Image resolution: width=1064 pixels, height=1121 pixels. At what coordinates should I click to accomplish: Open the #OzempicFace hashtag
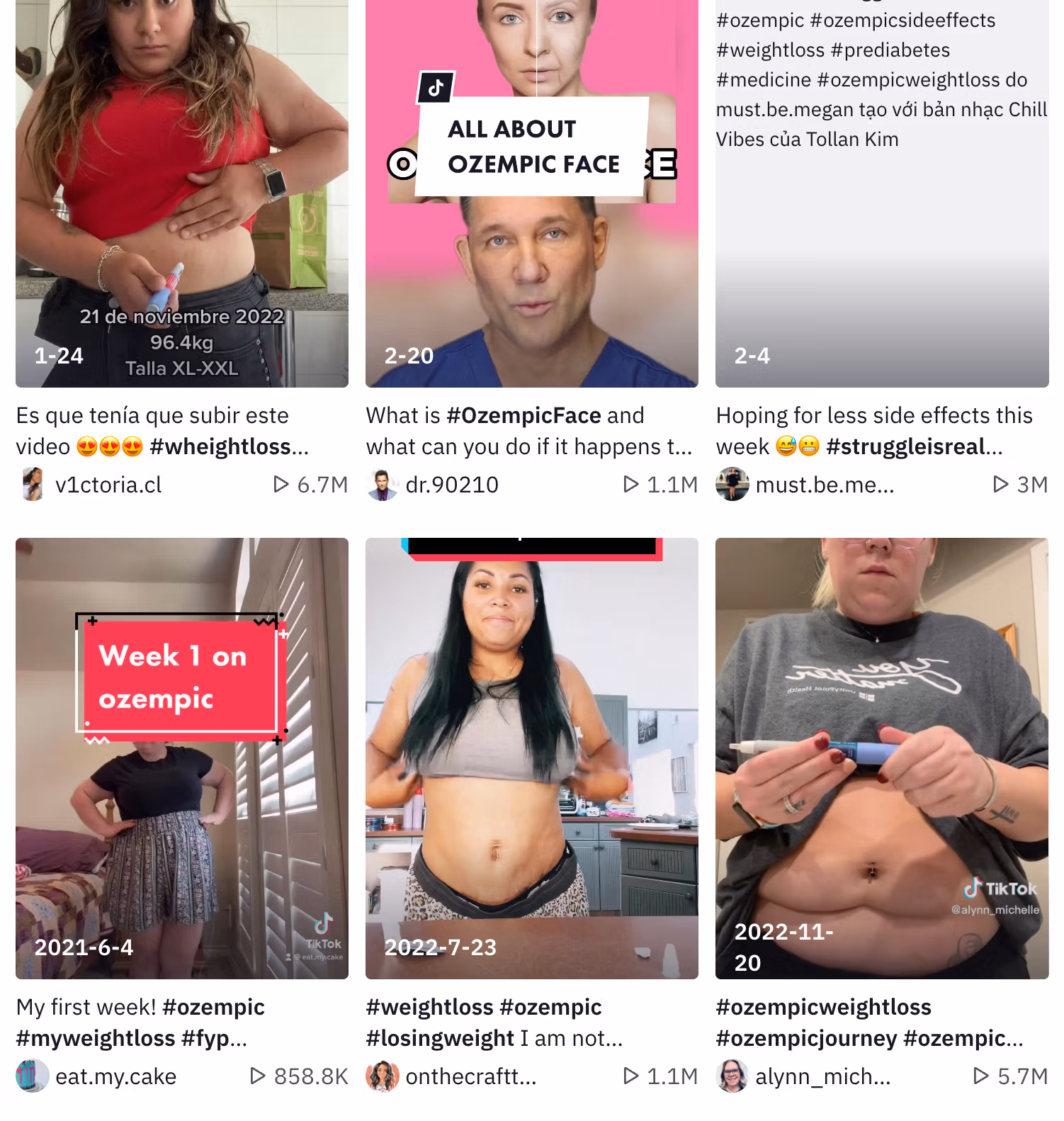coord(523,415)
